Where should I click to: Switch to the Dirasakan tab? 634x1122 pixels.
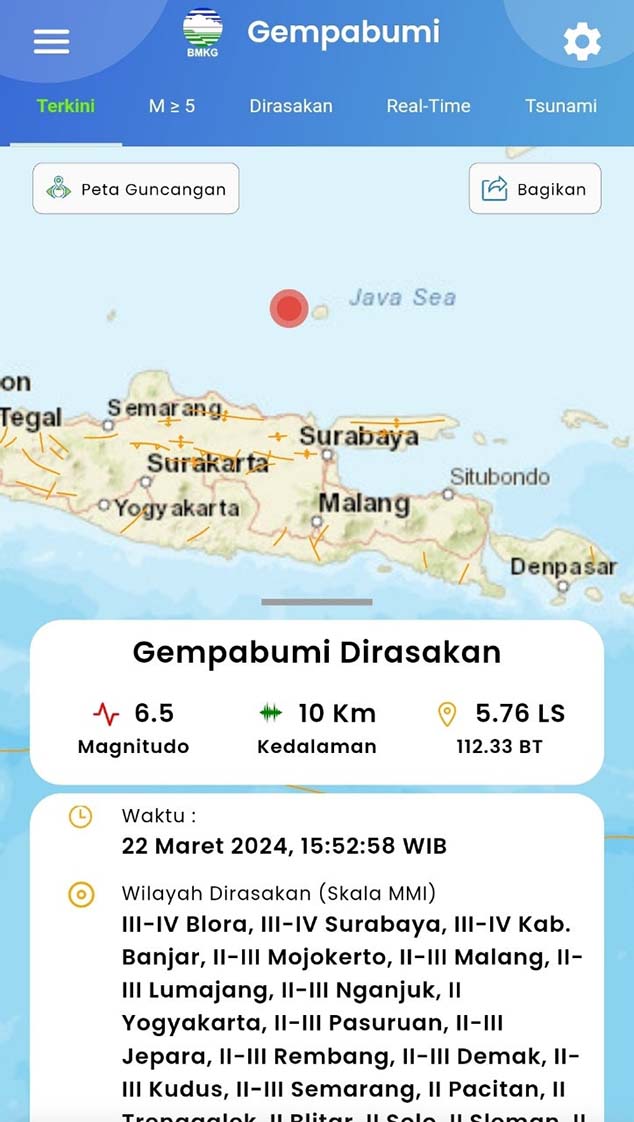point(291,106)
